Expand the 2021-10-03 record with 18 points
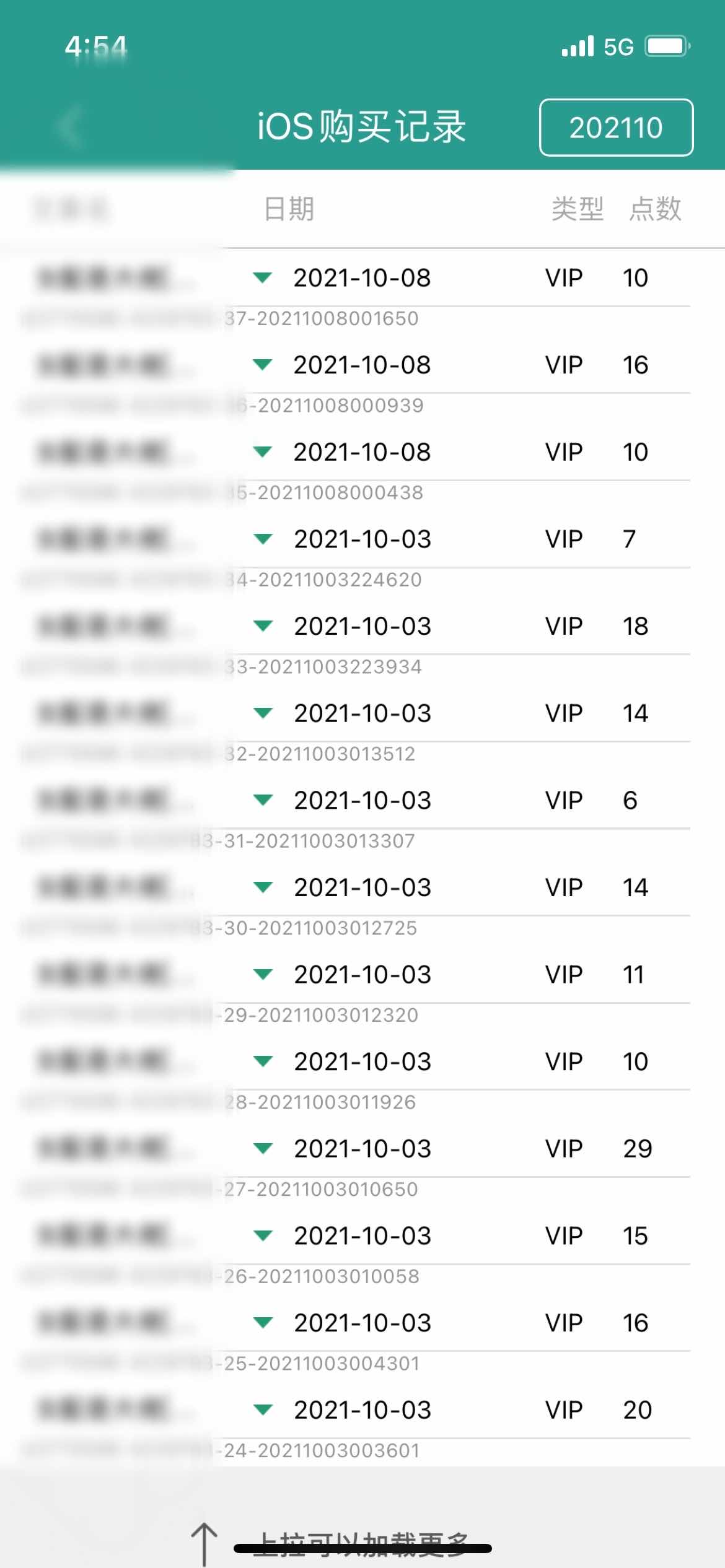The width and height of the screenshot is (725, 1568). 263,626
